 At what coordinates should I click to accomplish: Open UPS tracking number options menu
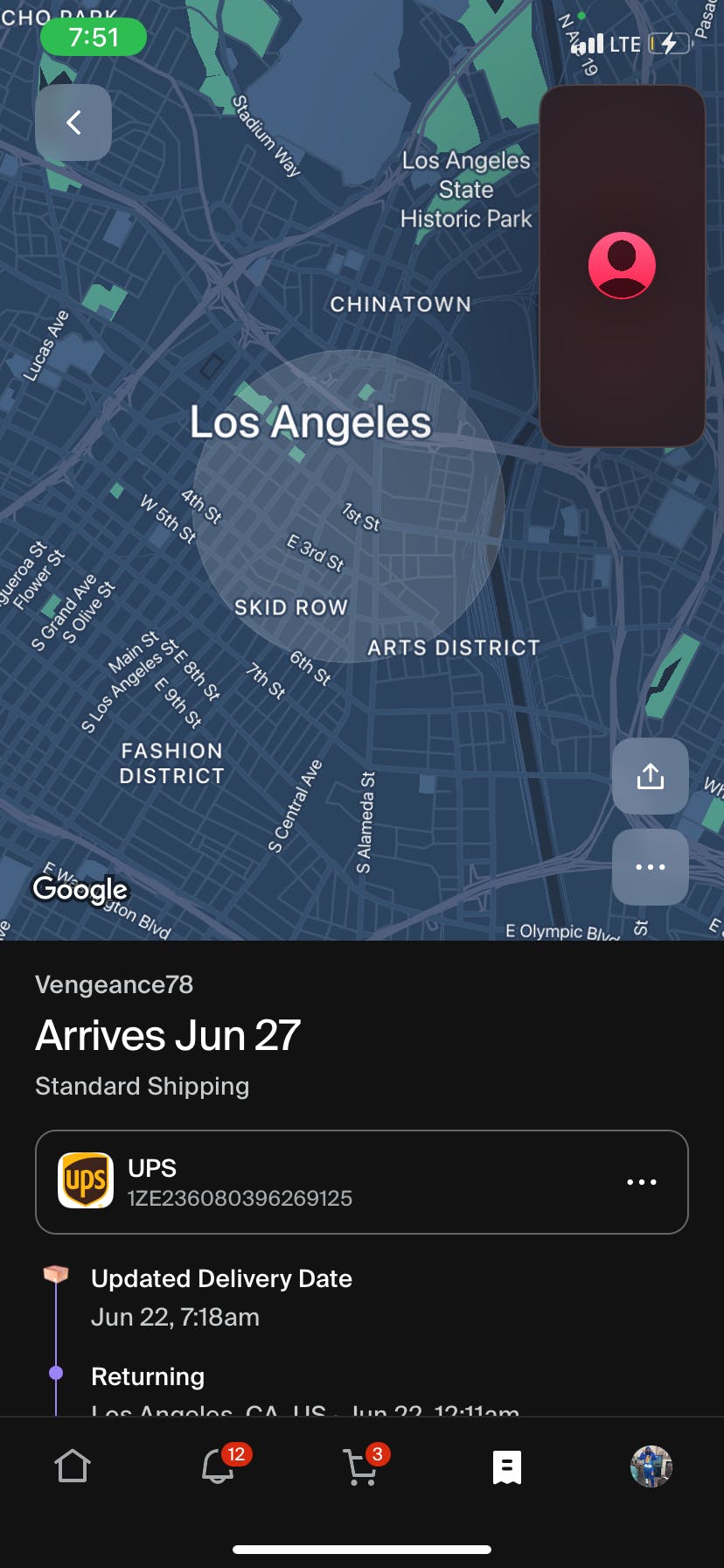tap(641, 1182)
